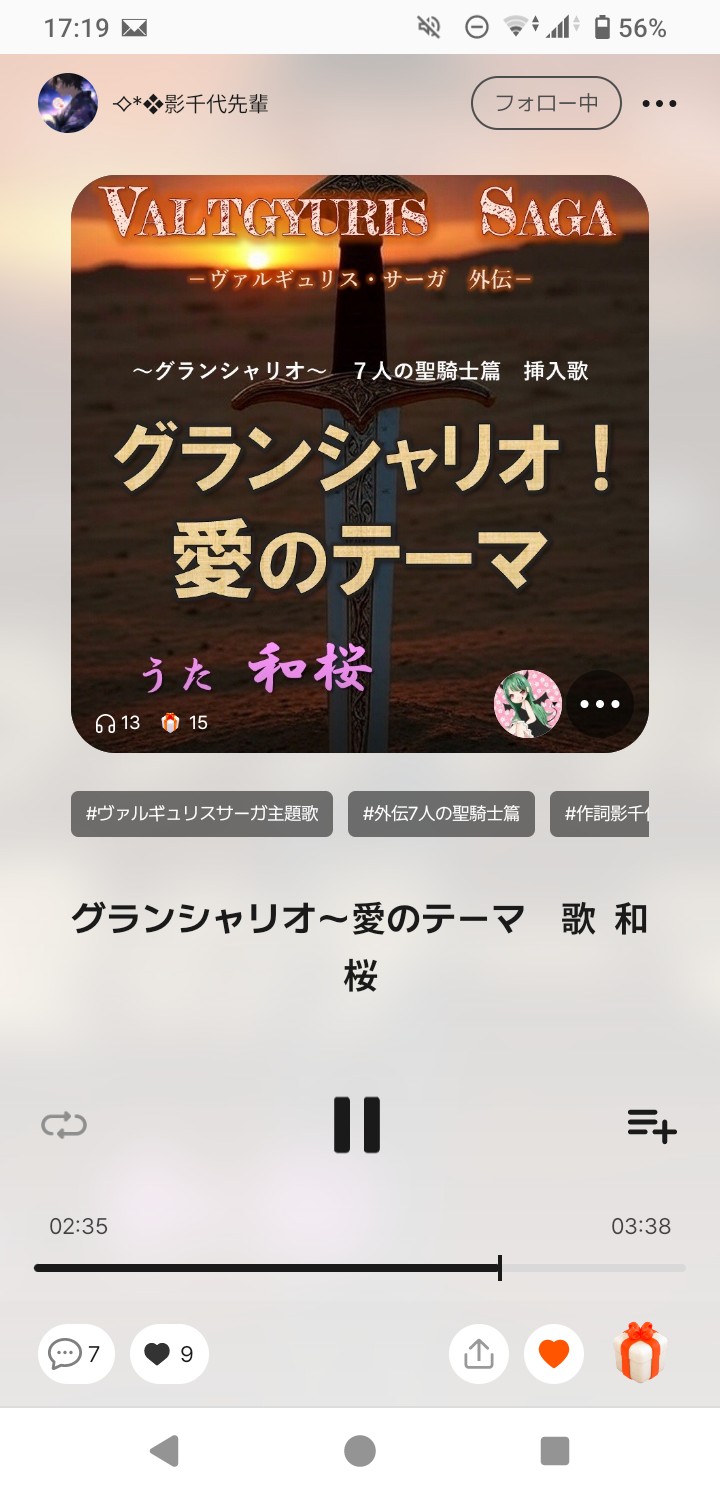Screen dimensions: 720x1496
Task: Open the green-haired singer's avatar on the cover
Action: (527, 704)
